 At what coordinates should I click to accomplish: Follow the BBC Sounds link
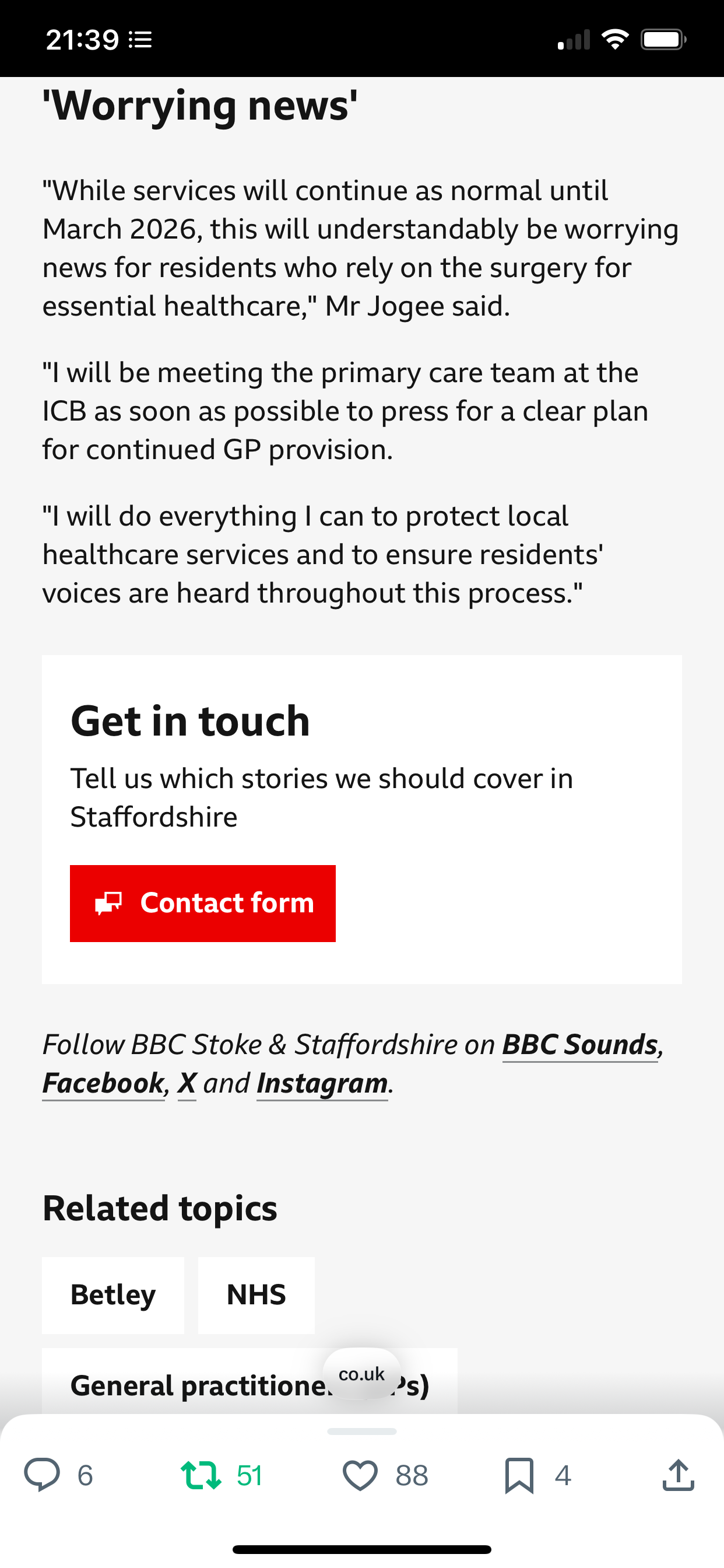pyautogui.click(x=580, y=1045)
